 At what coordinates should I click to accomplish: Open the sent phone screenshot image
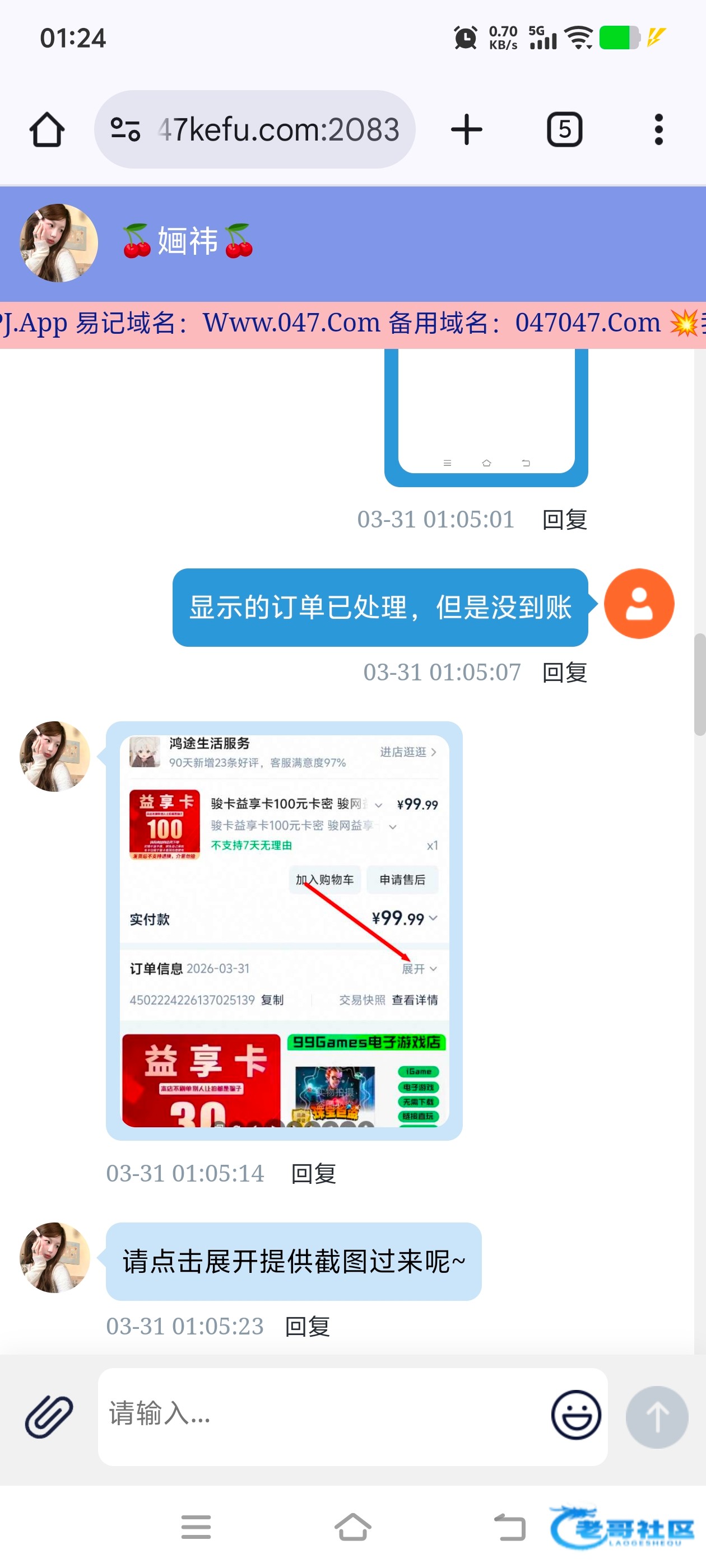point(486,418)
